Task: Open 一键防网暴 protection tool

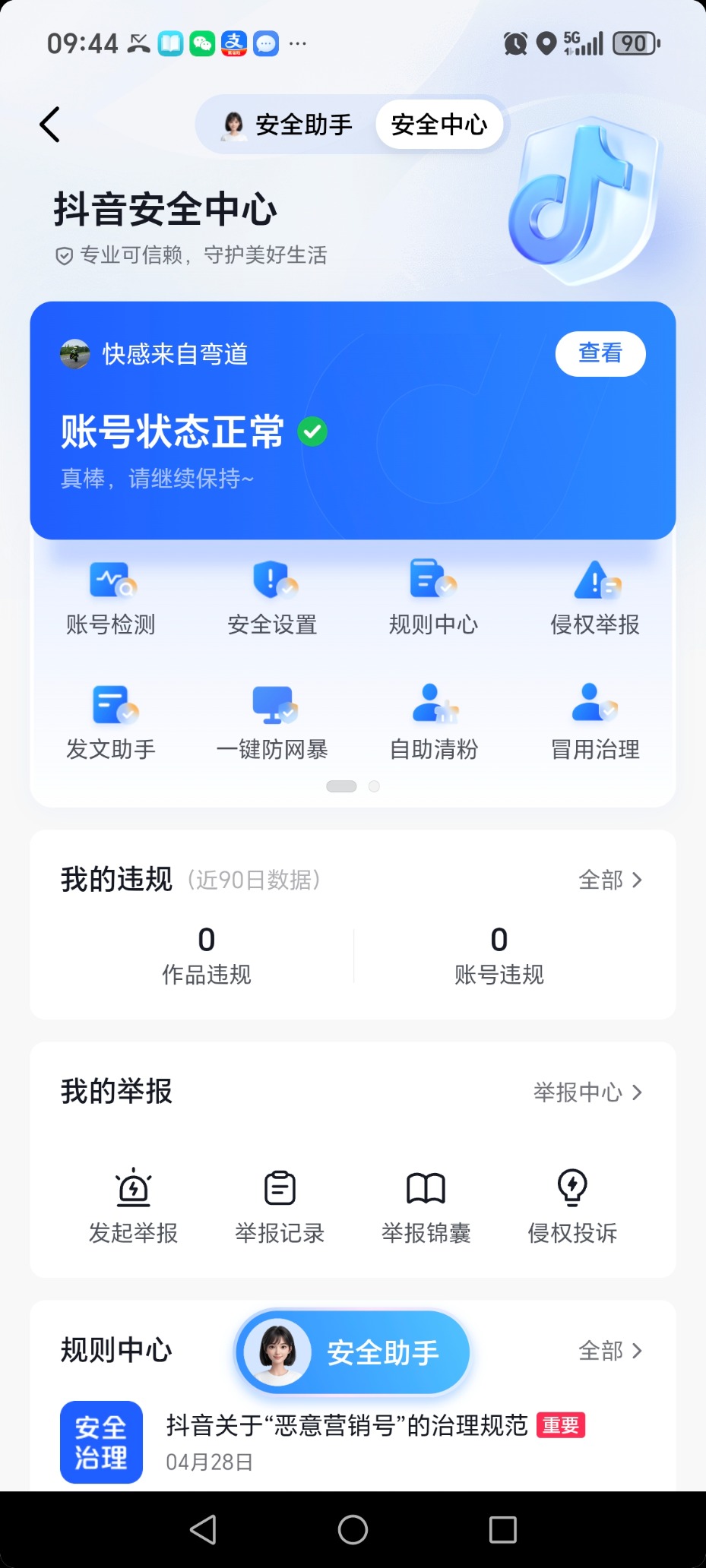Action: tap(272, 722)
